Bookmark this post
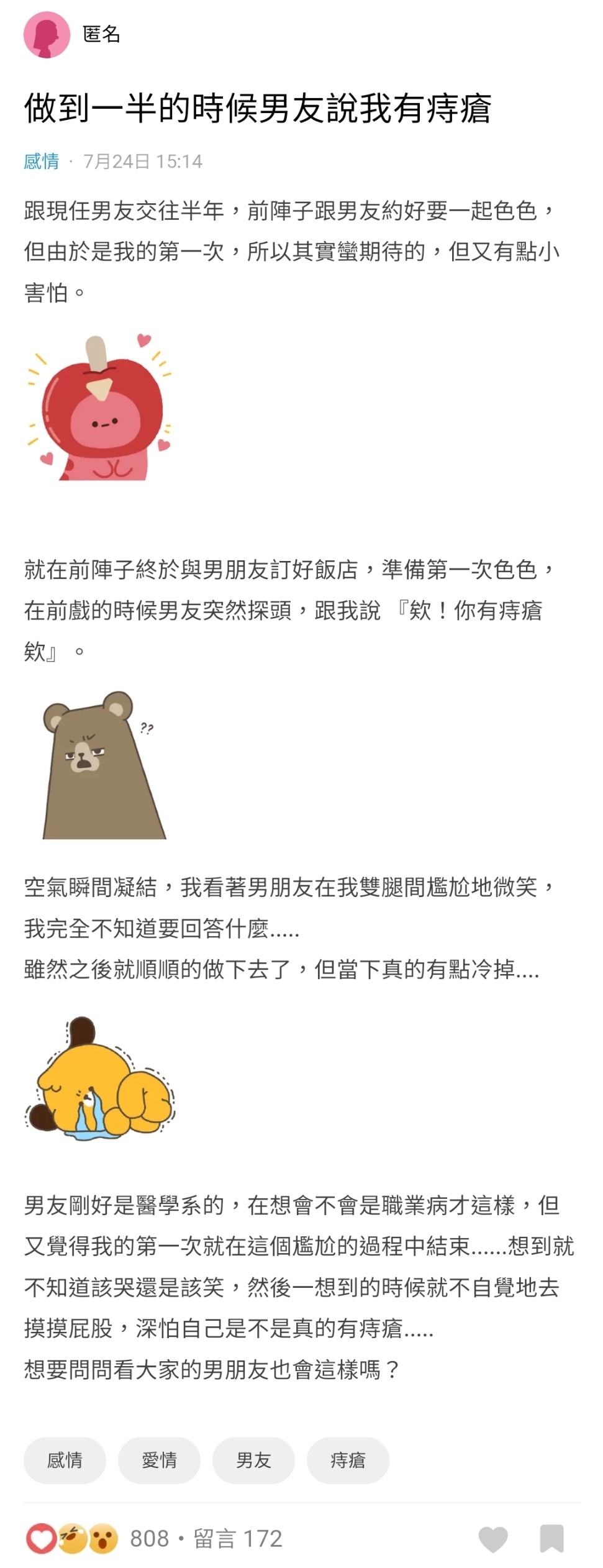The height and width of the screenshot is (1568, 603). (551, 1539)
